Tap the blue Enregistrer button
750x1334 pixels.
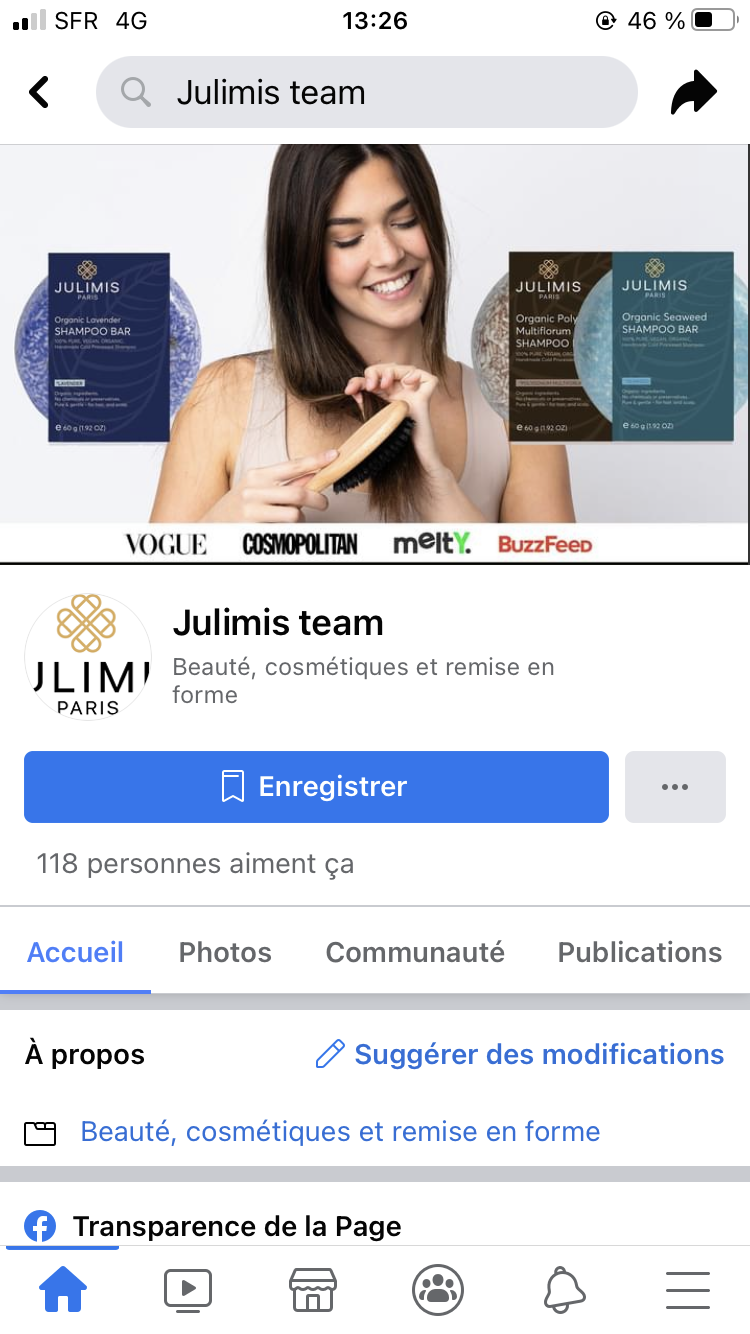pos(316,787)
